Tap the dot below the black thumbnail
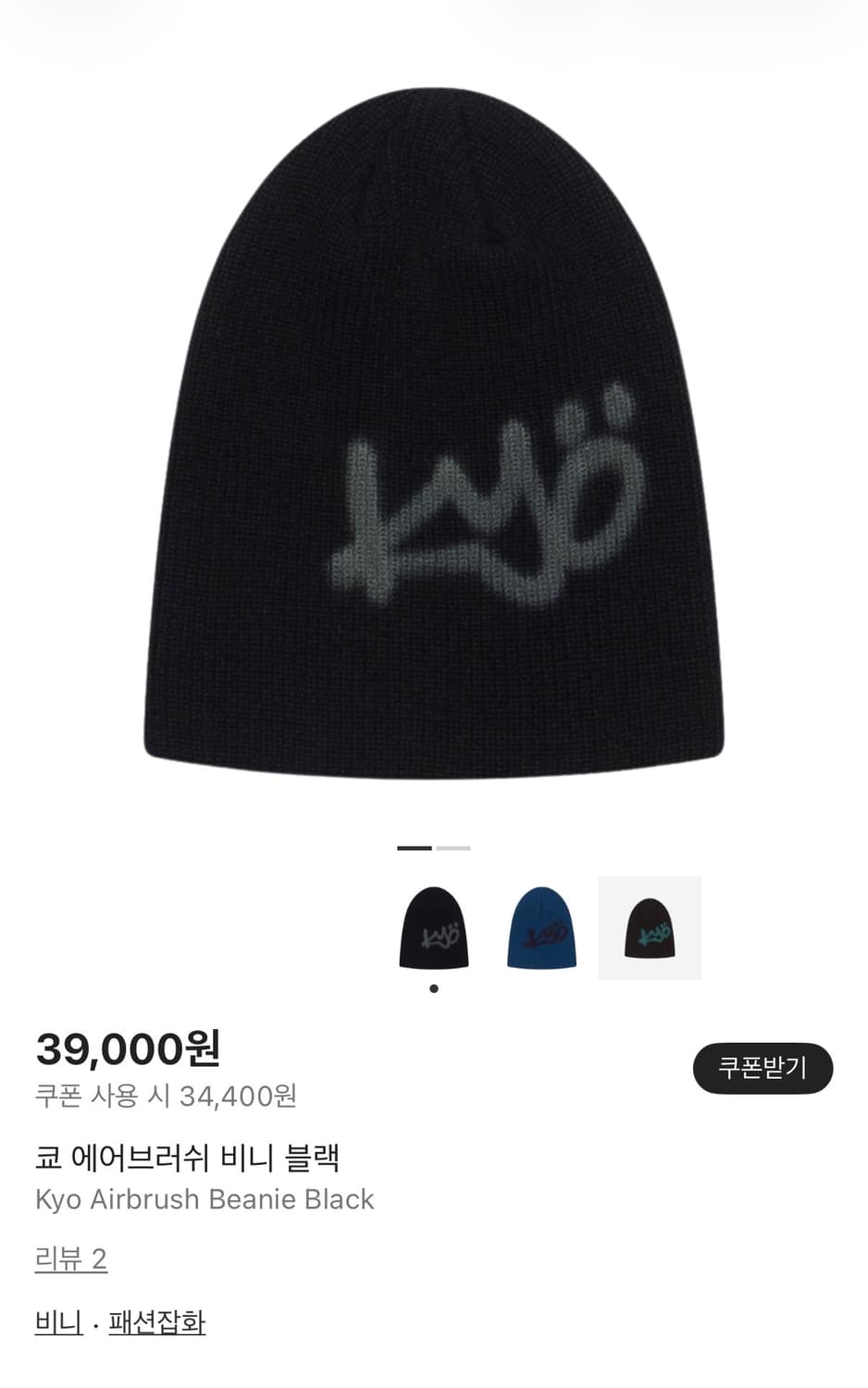 434,989
